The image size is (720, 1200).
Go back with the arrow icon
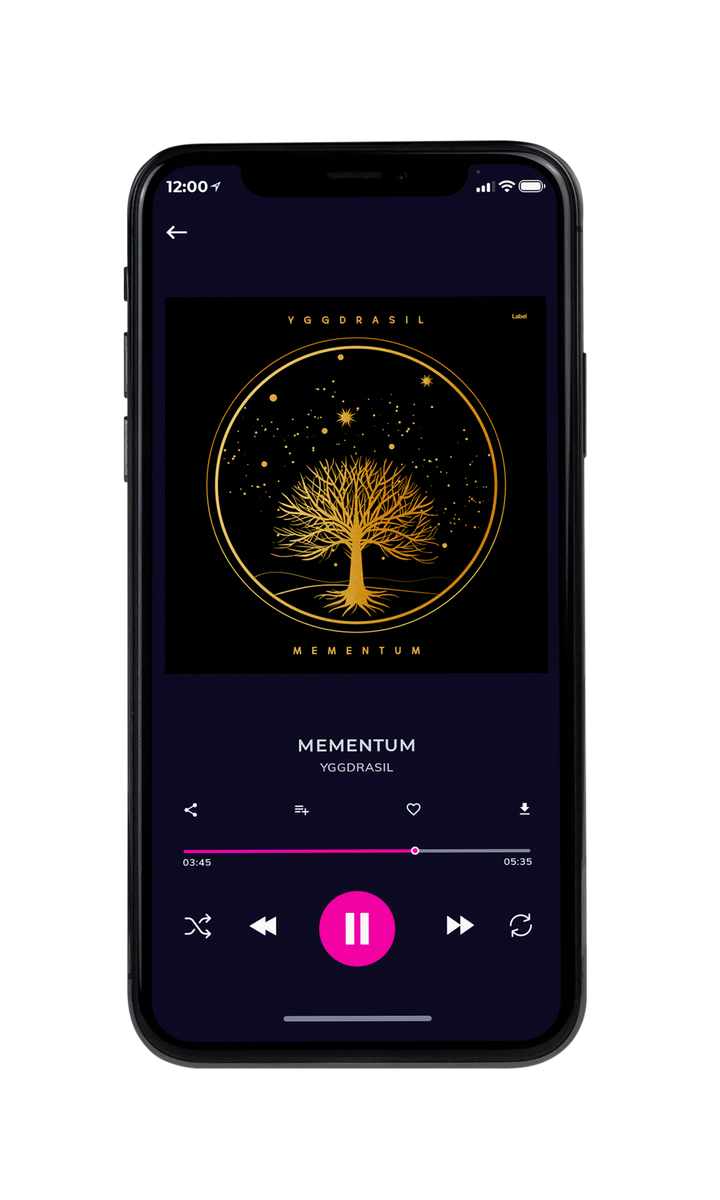tap(177, 232)
